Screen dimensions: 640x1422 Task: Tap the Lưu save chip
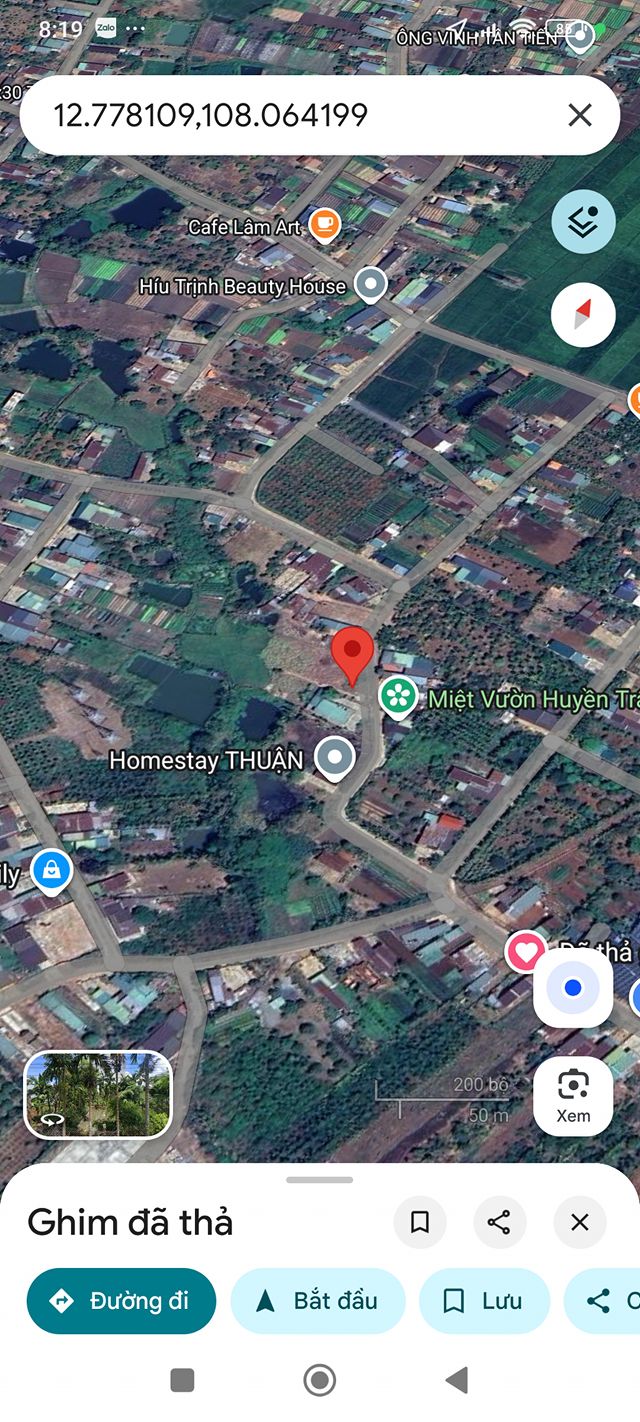point(484,1301)
